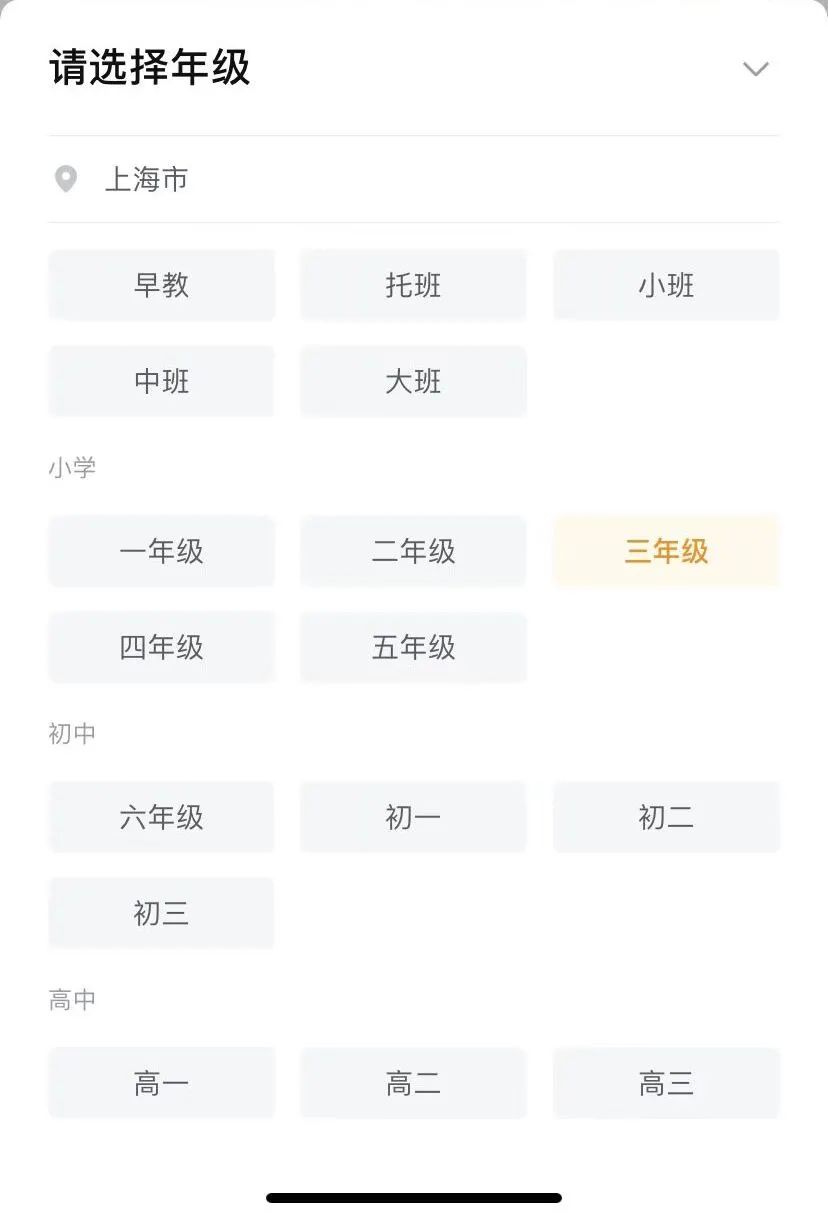Choose the 高二 chip
The width and height of the screenshot is (828, 1218).
[413, 1083]
